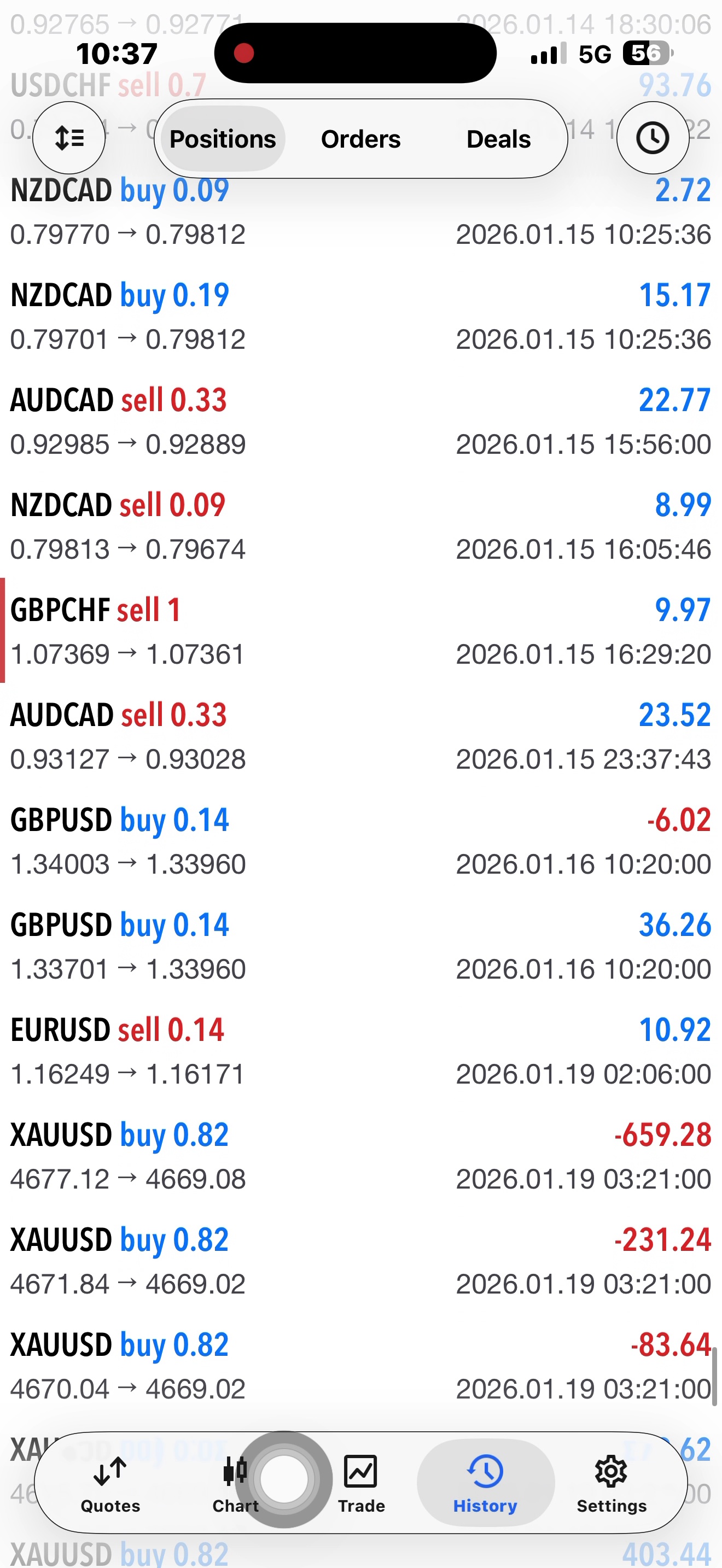Expand the EURUSD sell 0.14 position
Screen dimensions: 722x1568
click(360, 1051)
